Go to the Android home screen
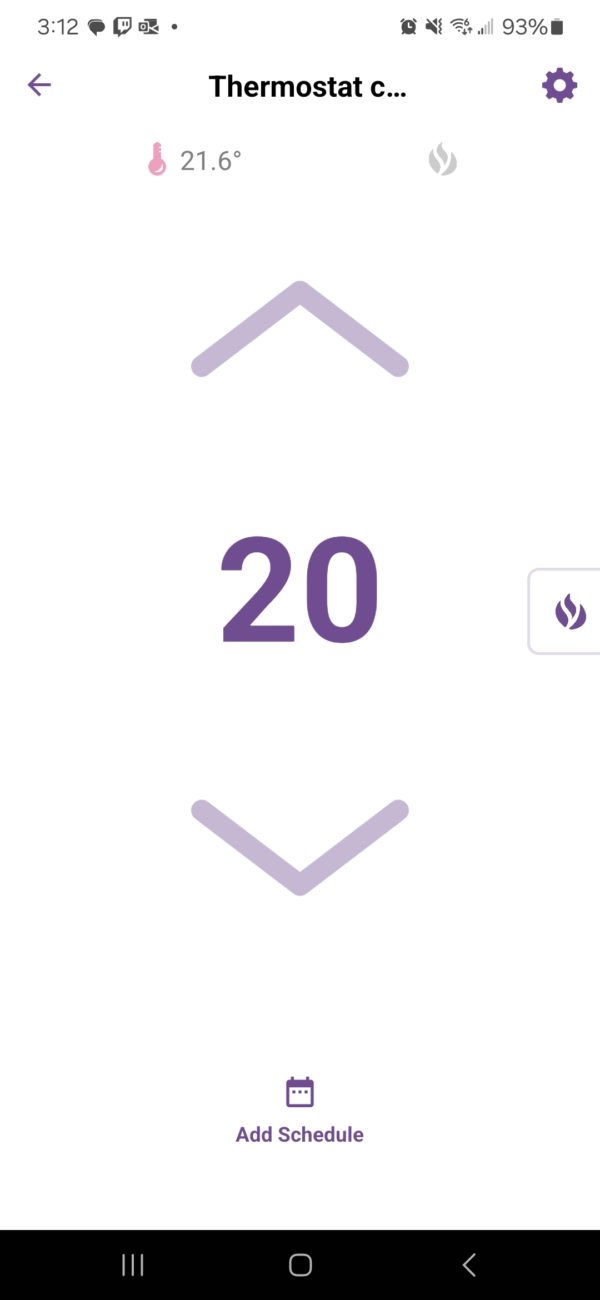The height and width of the screenshot is (1300, 600). point(300,1265)
